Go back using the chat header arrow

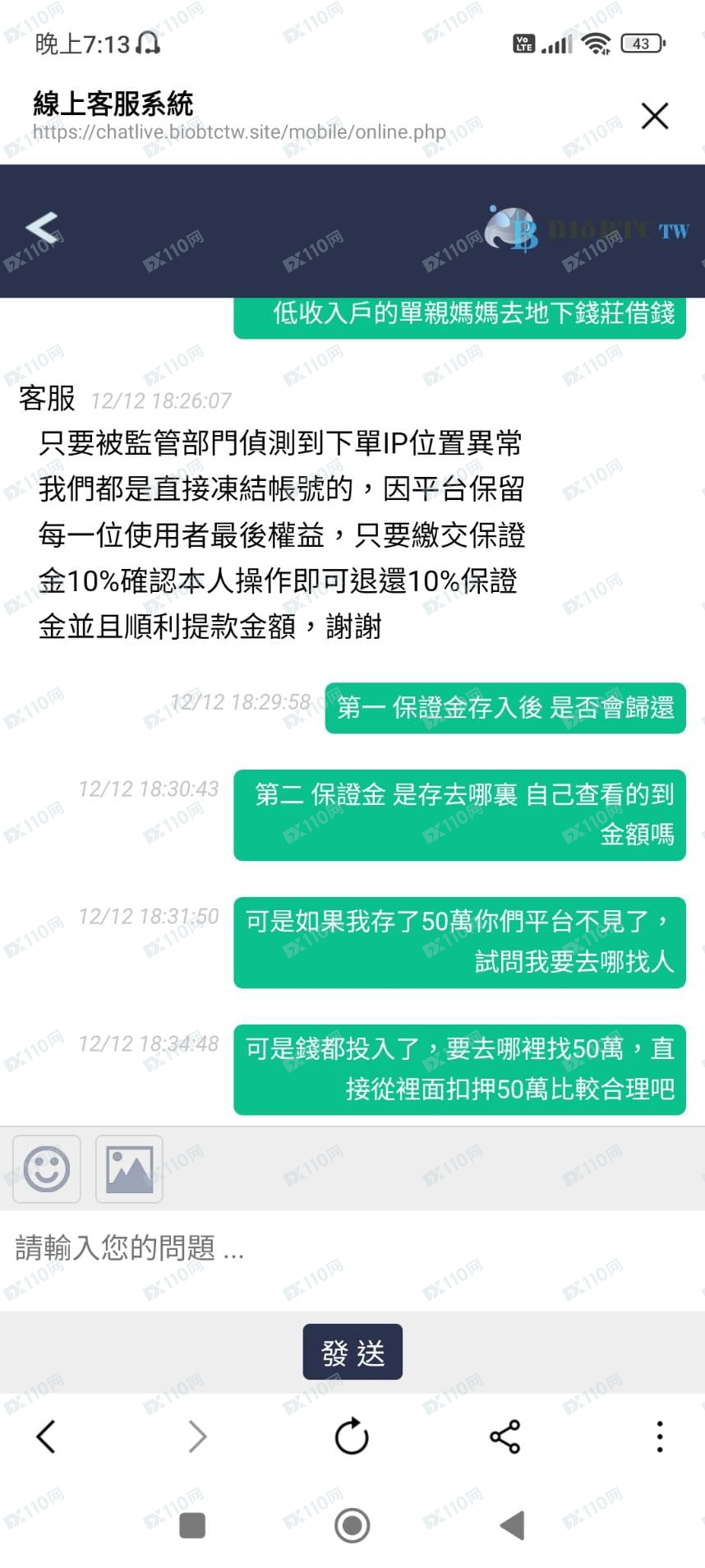coord(42,229)
